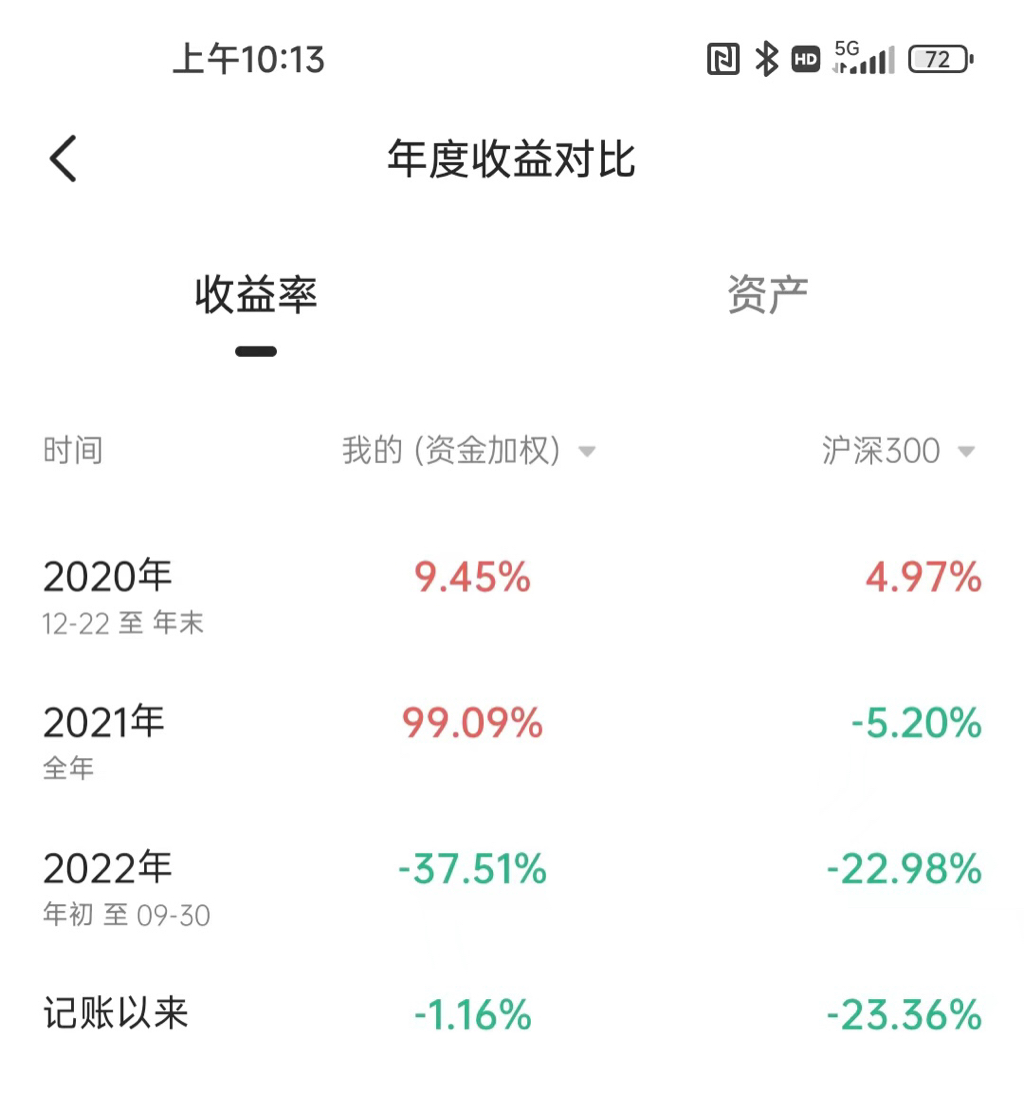Switch to the 资产 tab
This screenshot has height=1114, width=1024.
pos(767,295)
